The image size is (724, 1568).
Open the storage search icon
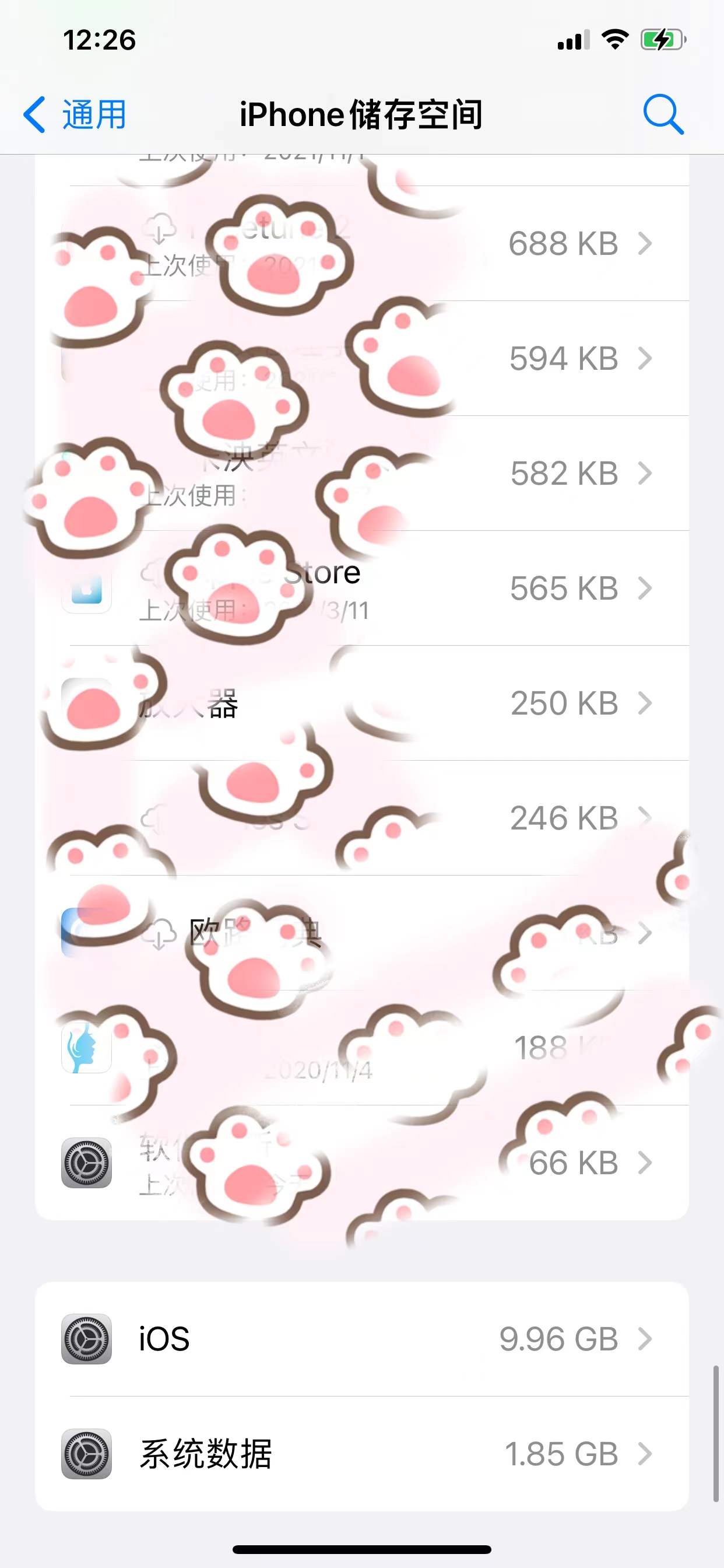(x=663, y=114)
